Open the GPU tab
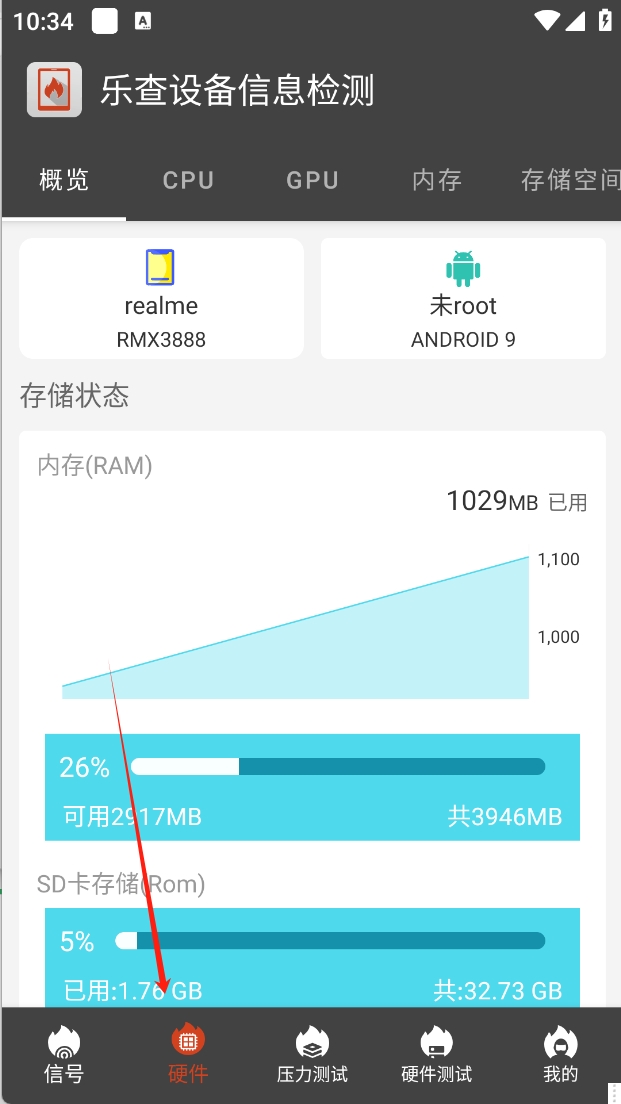The width and height of the screenshot is (621, 1104). [x=313, y=181]
